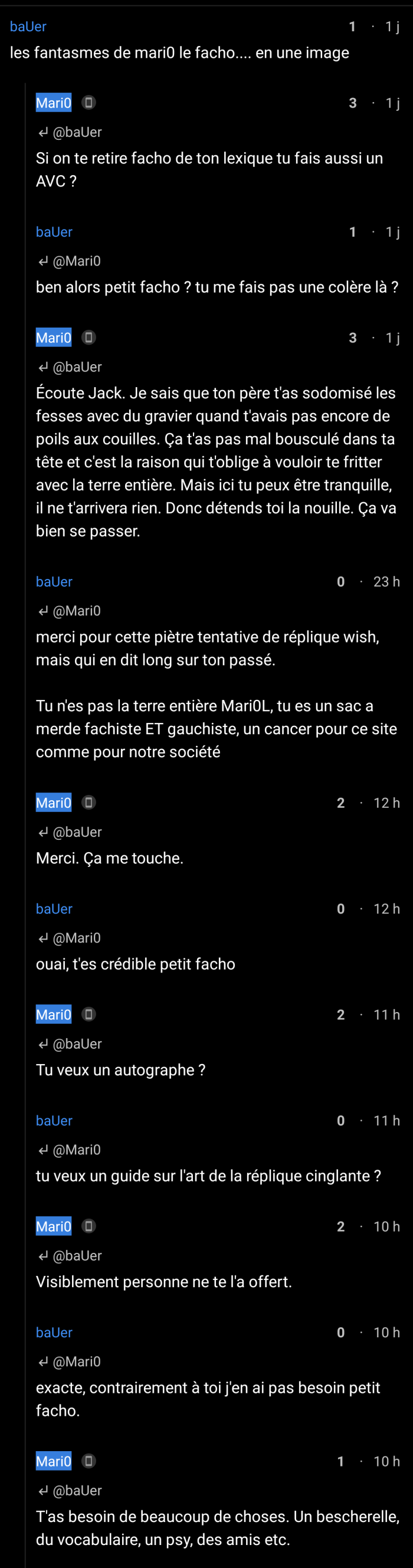Open baUer's profile on the 'exacte, contrairement' comment

coord(54,1333)
